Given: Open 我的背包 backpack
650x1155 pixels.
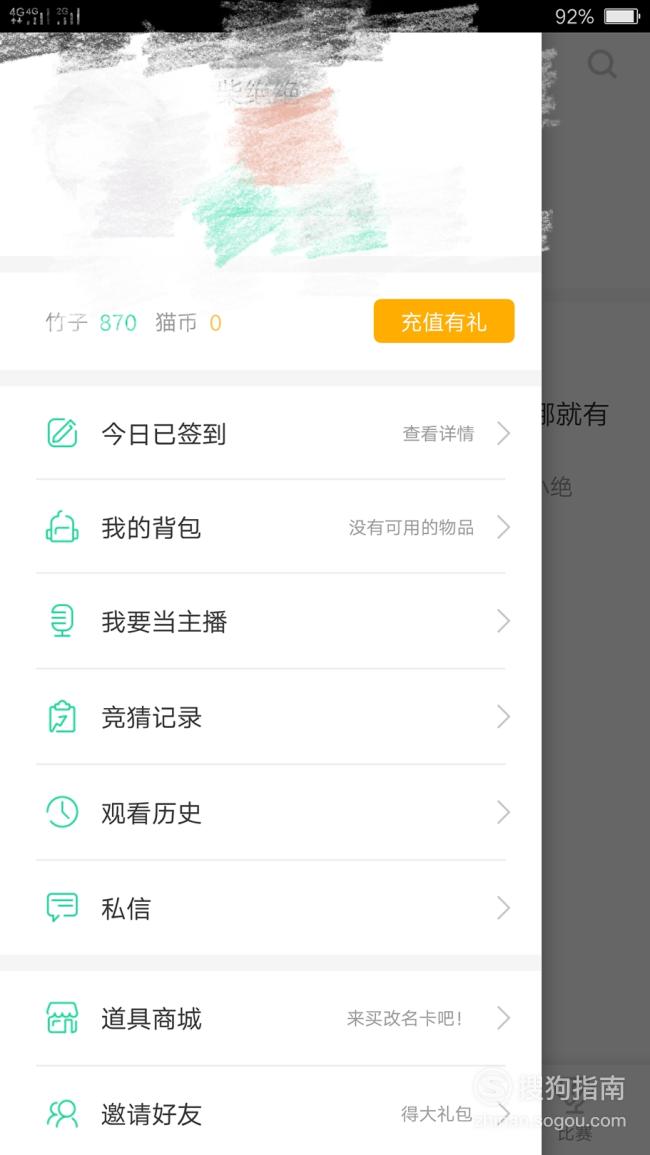Looking at the screenshot, I should (270, 527).
